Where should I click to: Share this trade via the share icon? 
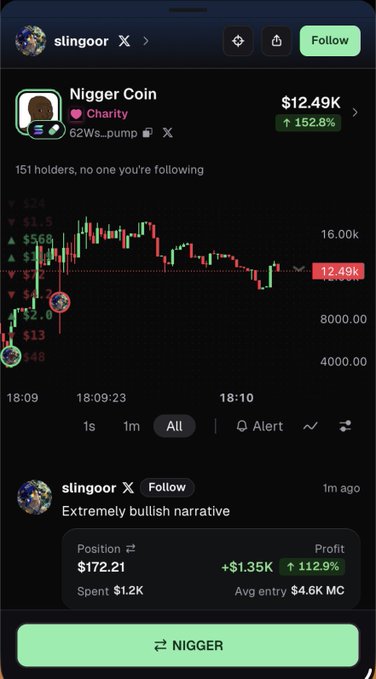pos(276,41)
